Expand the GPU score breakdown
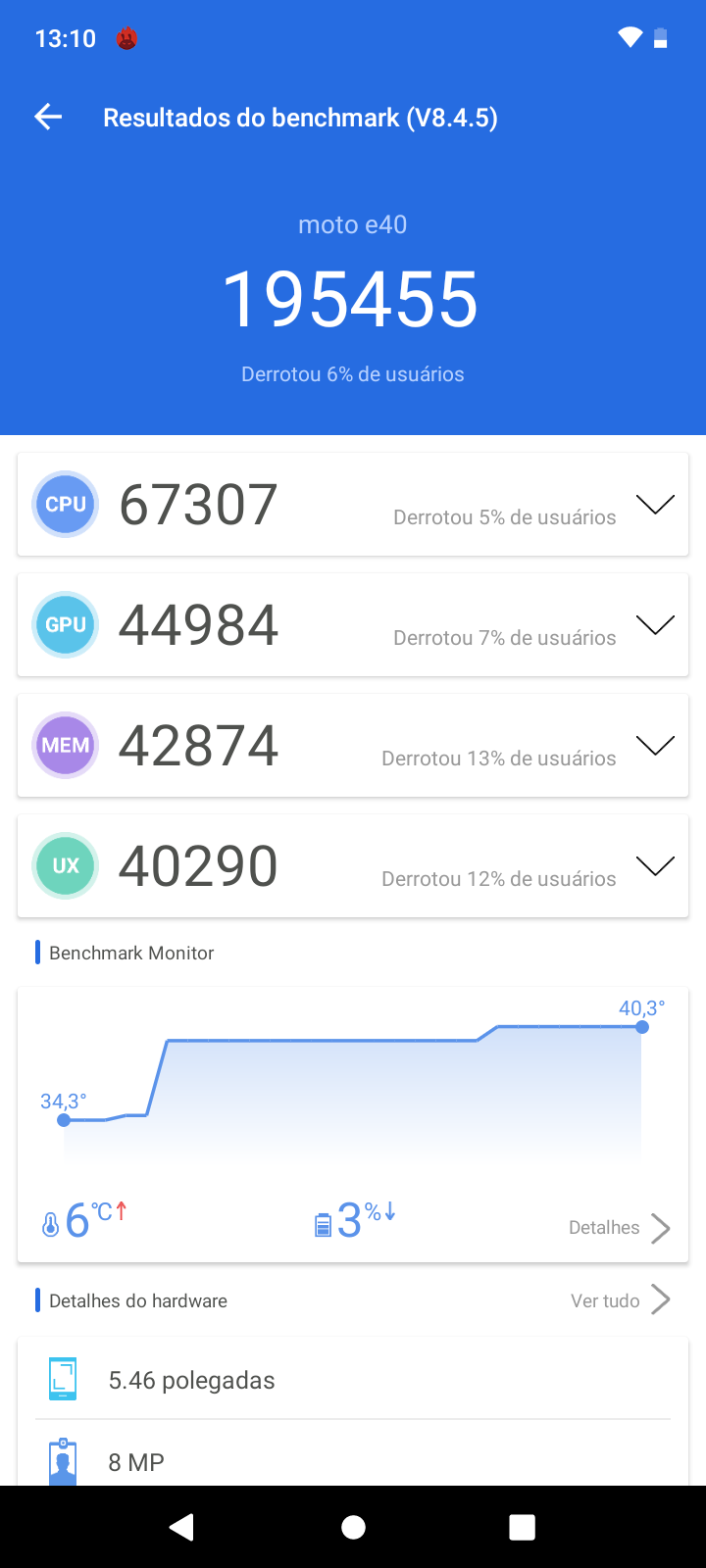This screenshot has width=706, height=1568. click(655, 625)
